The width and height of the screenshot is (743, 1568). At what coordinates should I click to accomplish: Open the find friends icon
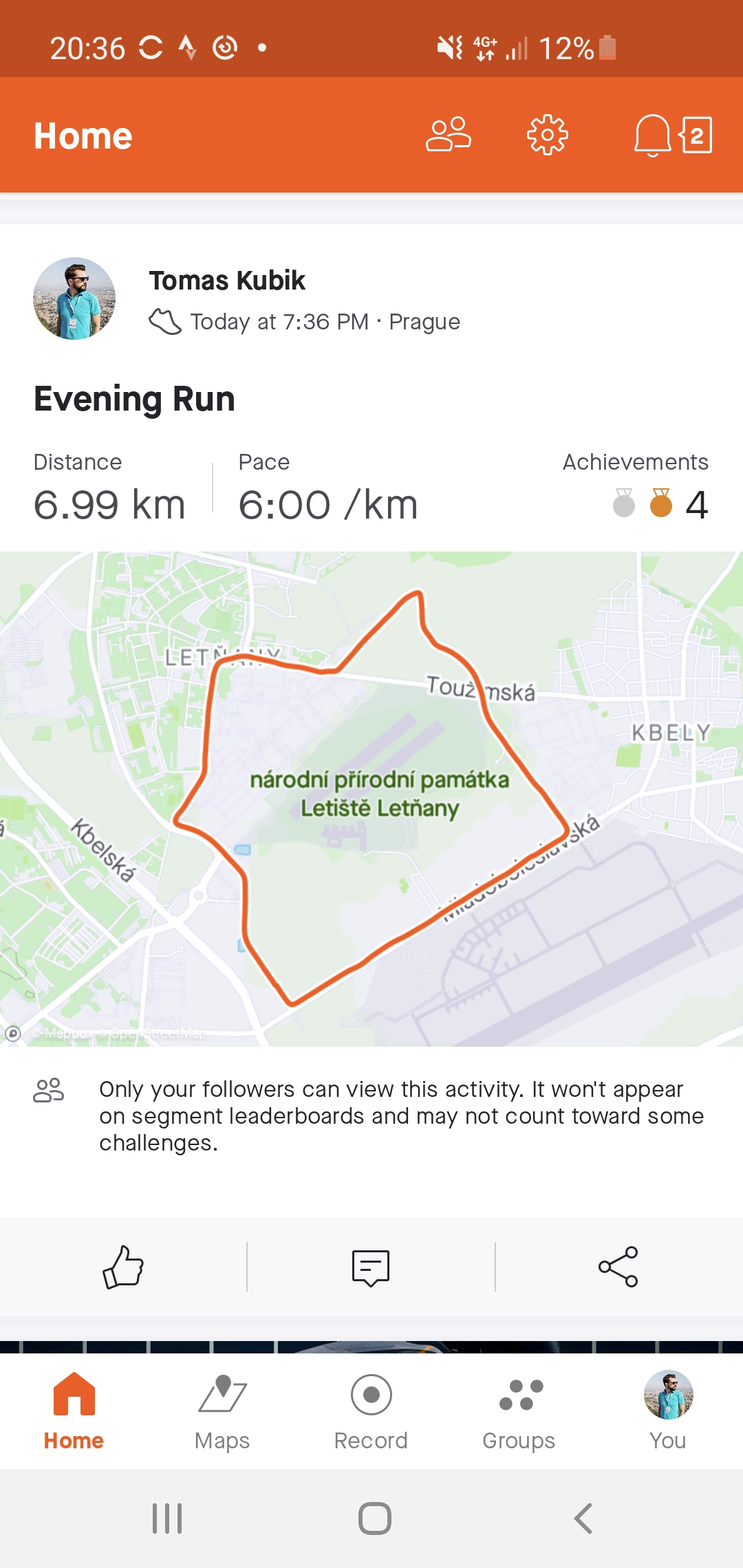click(449, 135)
